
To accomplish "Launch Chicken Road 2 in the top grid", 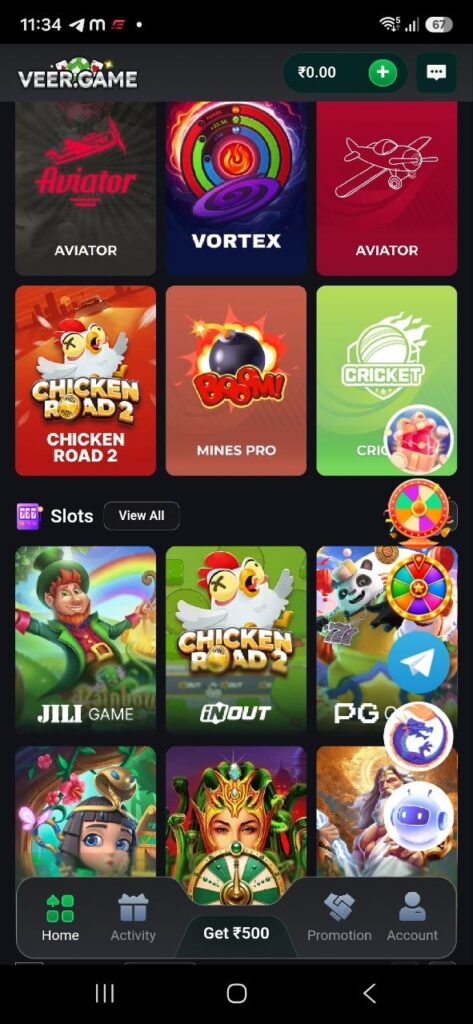I will tap(86, 381).
